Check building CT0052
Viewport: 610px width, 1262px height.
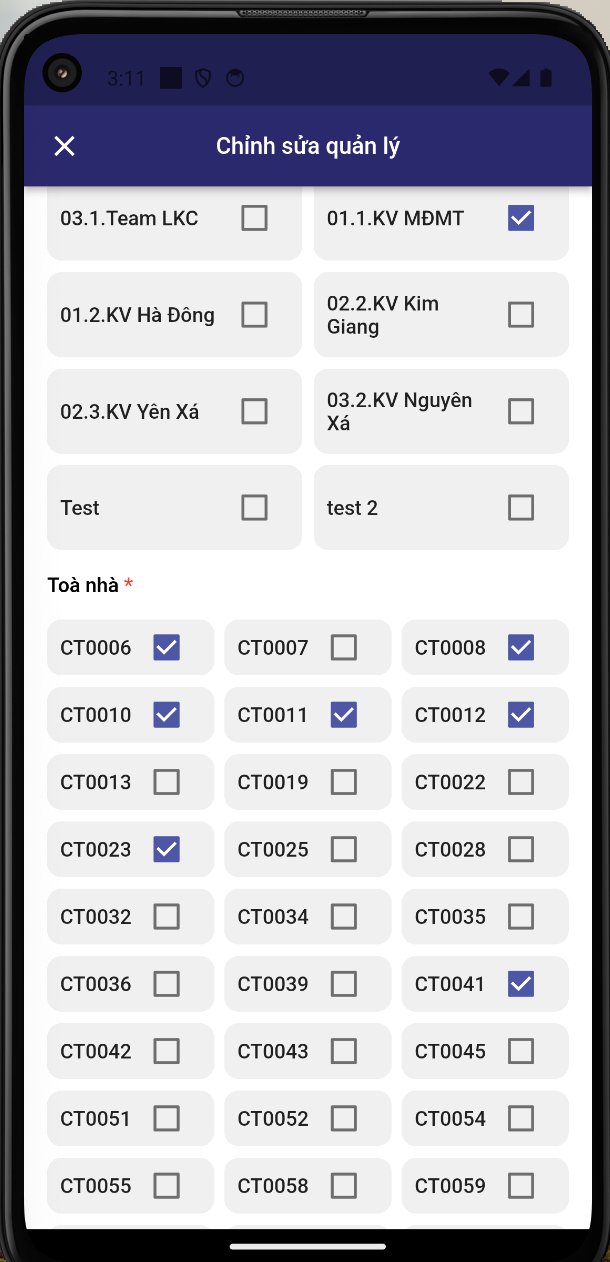[x=344, y=1118]
